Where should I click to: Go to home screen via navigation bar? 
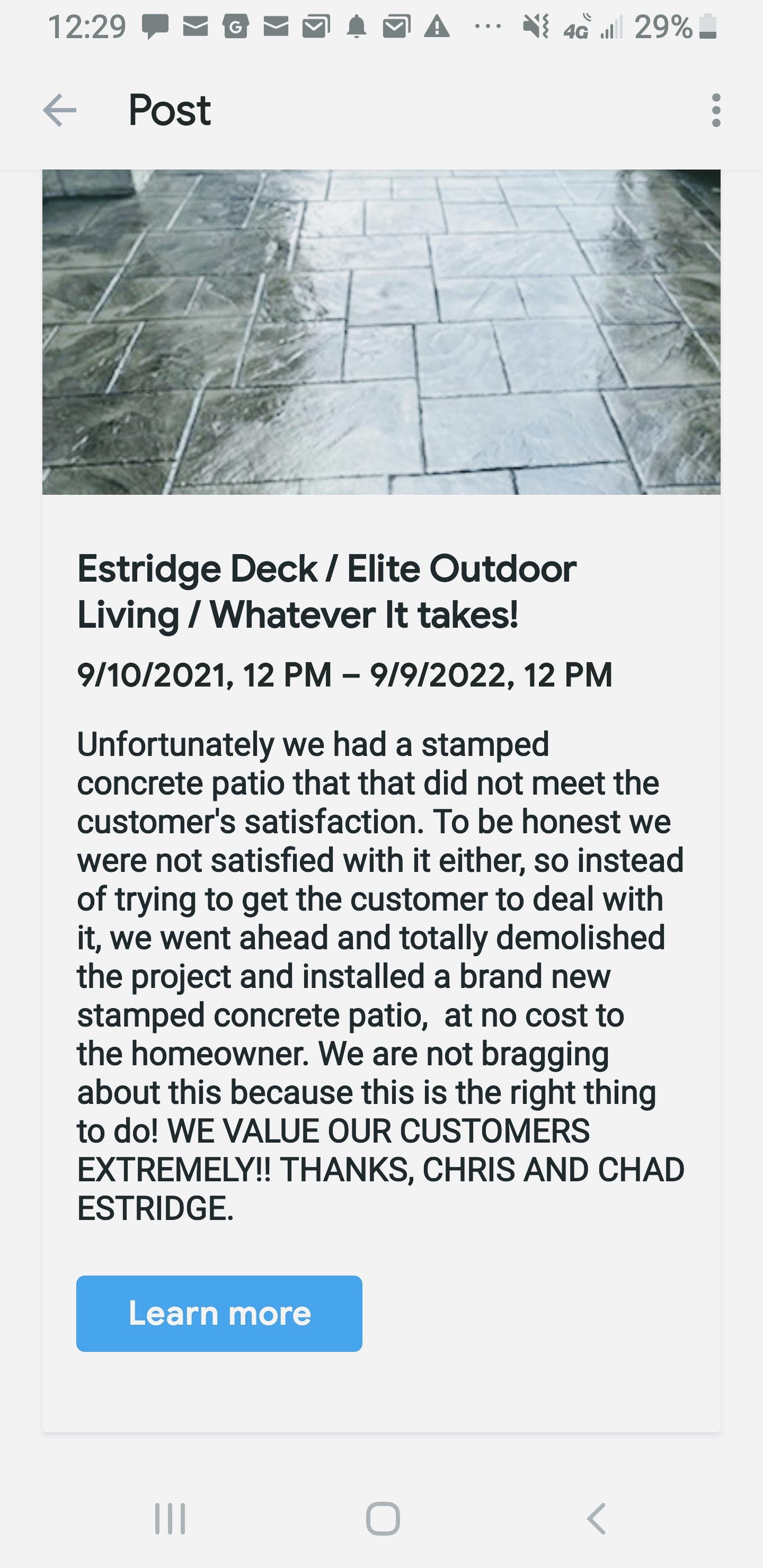click(383, 1519)
